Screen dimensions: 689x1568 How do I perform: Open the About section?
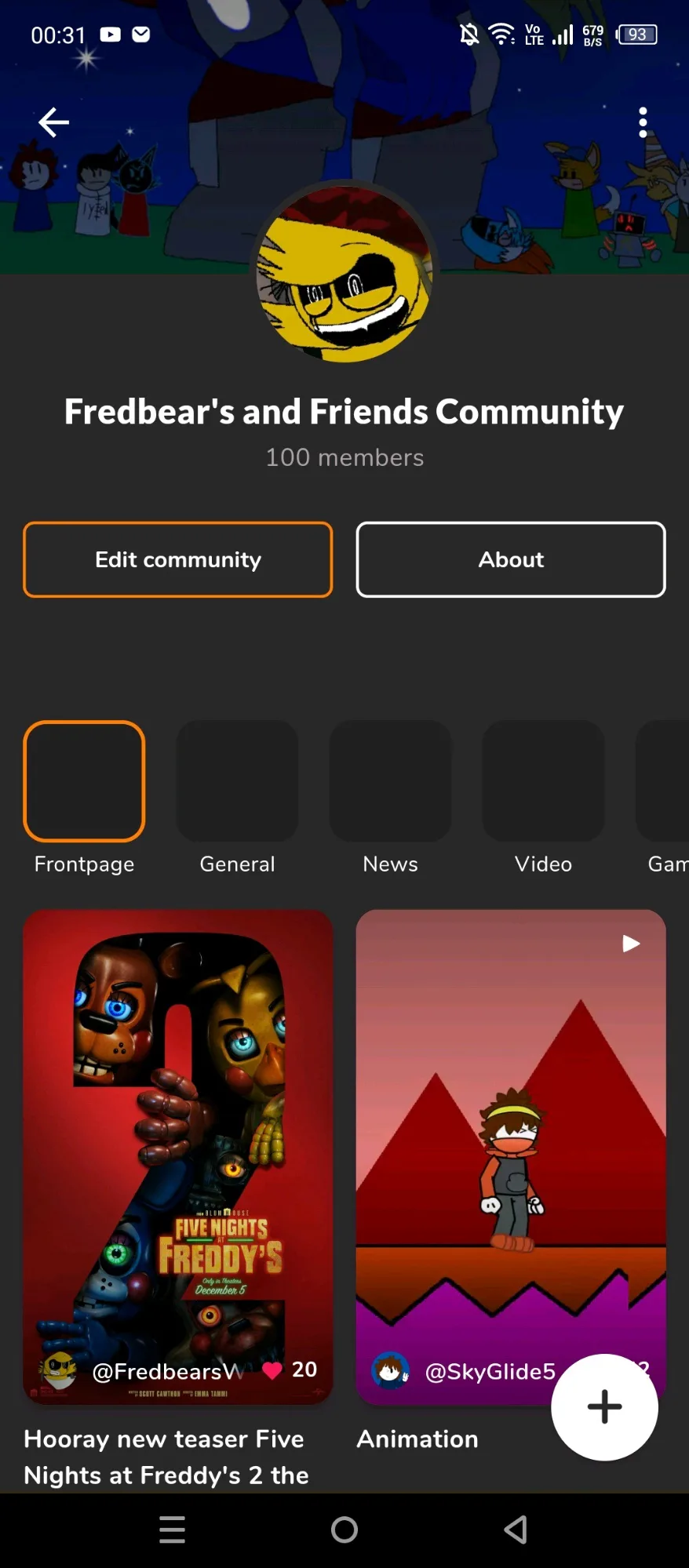(511, 559)
